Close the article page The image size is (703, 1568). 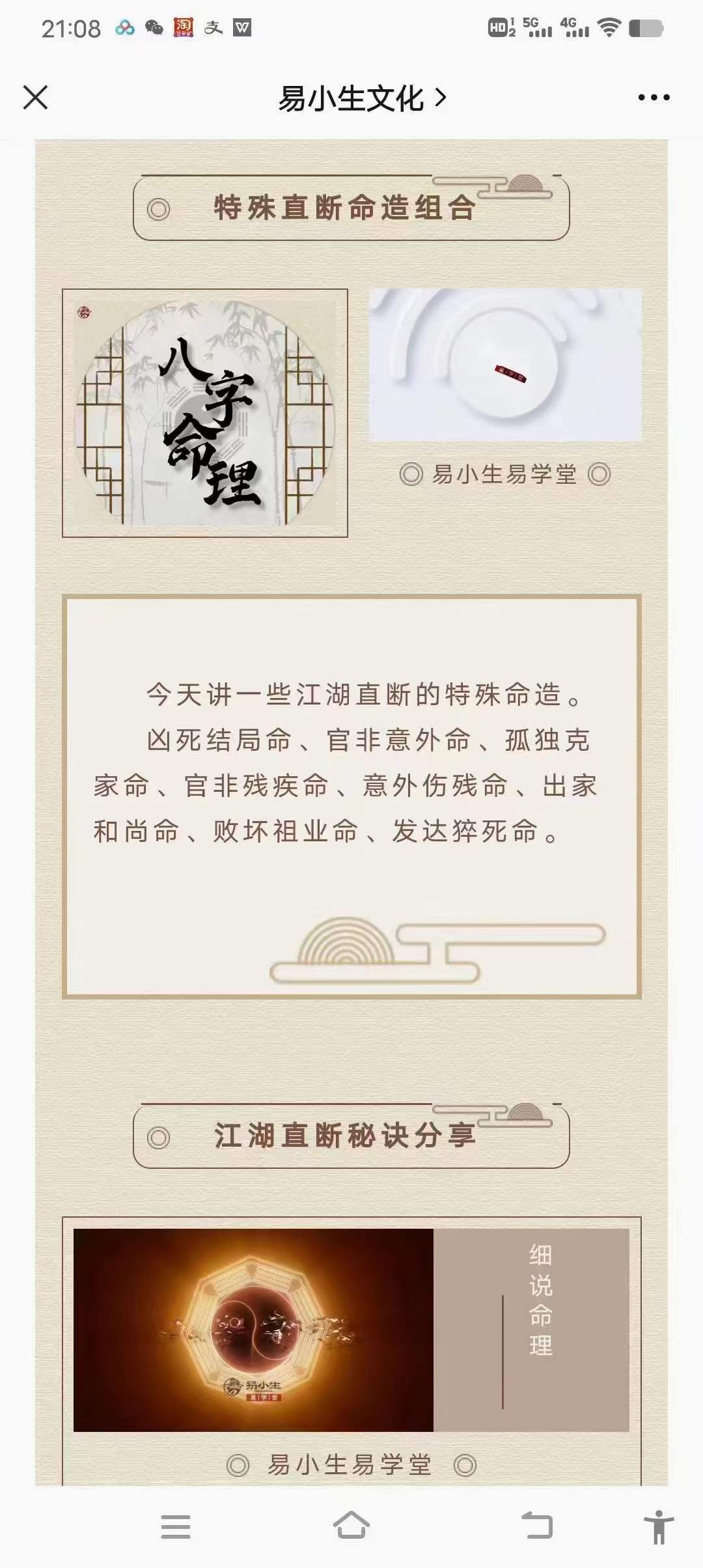coord(35,98)
